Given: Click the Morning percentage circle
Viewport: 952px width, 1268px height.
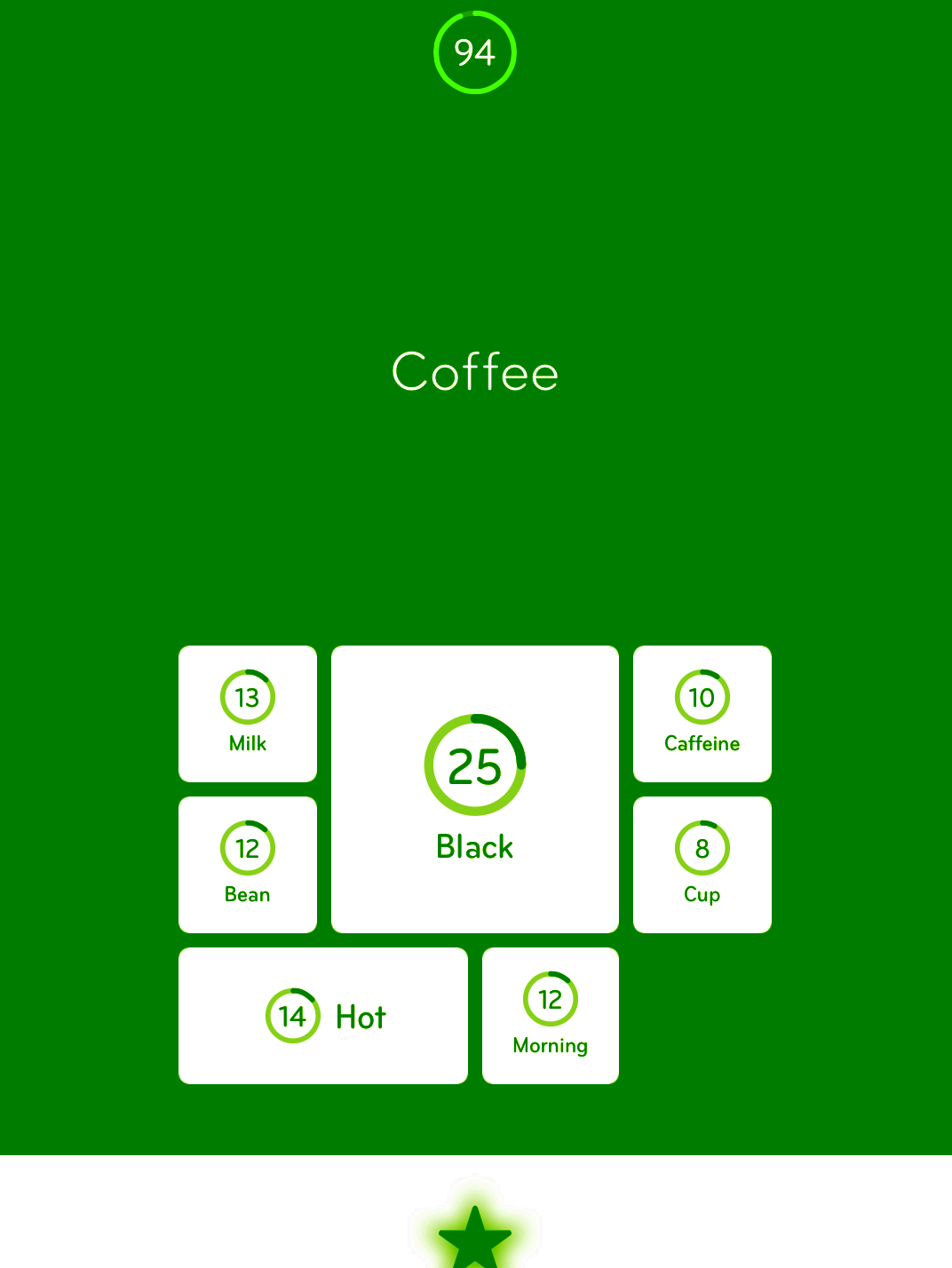Looking at the screenshot, I should tap(550, 1000).
